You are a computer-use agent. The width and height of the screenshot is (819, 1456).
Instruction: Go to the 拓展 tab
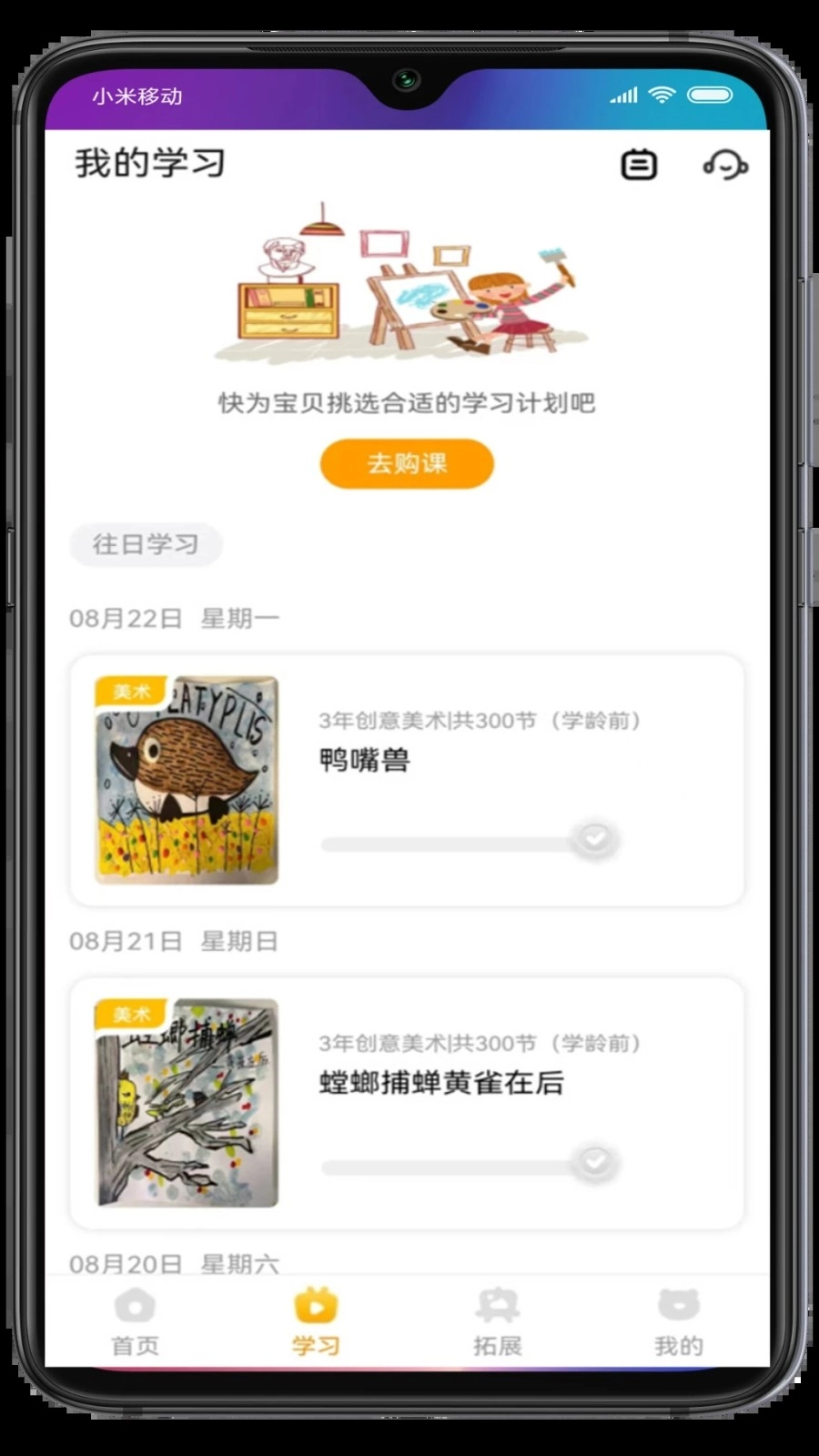[x=497, y=1321]
